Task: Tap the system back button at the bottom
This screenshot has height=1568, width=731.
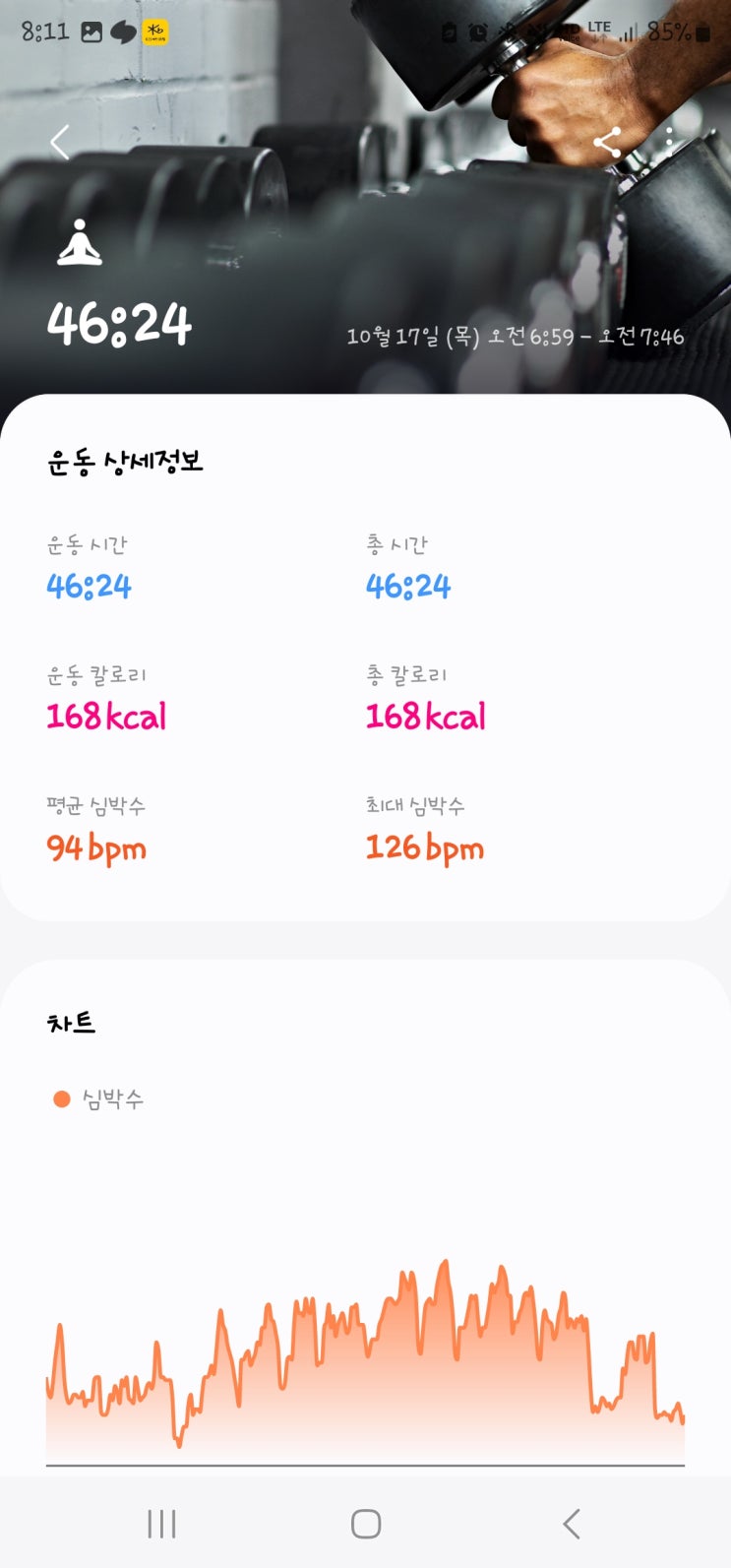Action: [x=571, y=1524]
